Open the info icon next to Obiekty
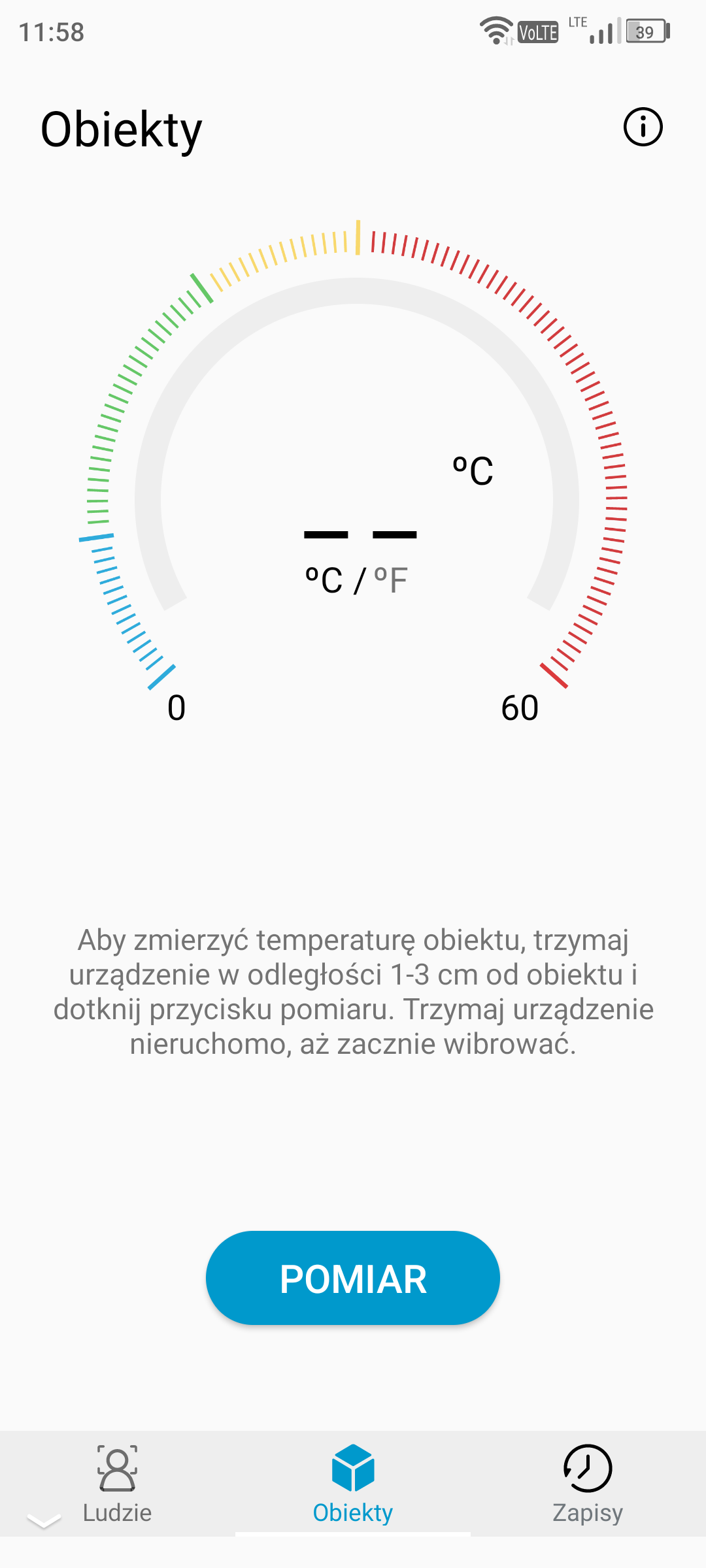This screenshot has height=1568, width=706. (x=643, y=127)
